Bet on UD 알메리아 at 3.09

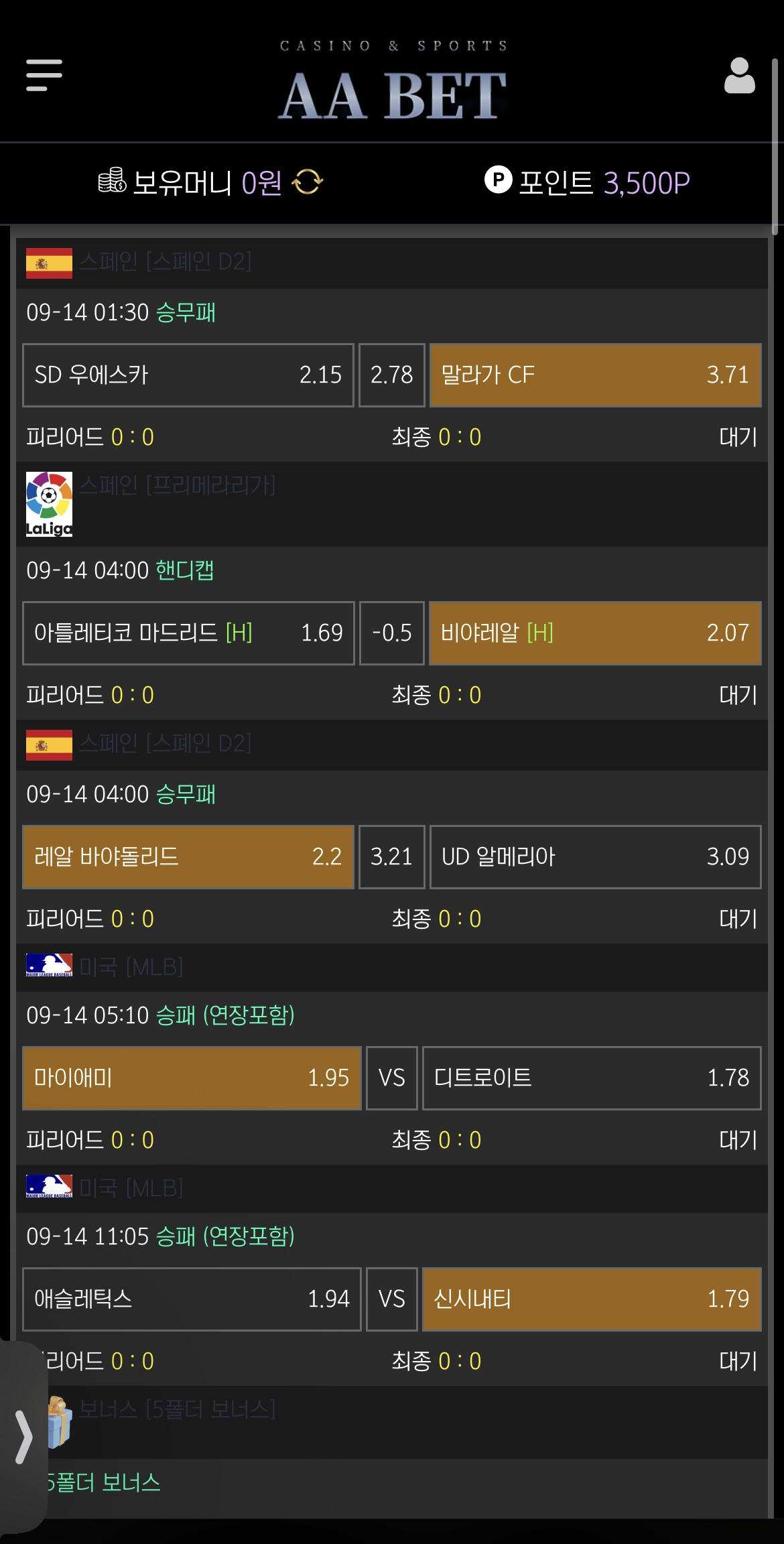595,857
